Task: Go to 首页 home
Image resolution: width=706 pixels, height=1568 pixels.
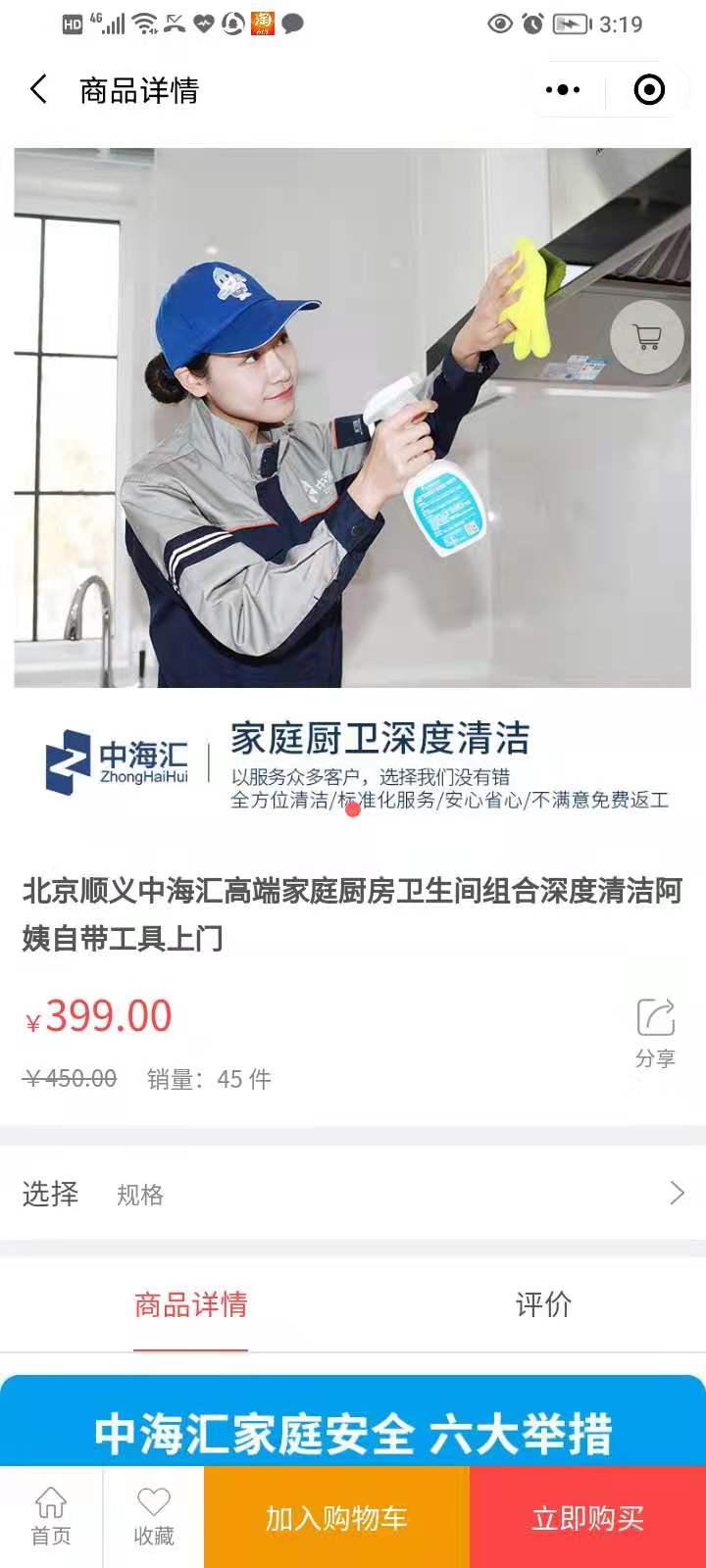Action: (51, 1517)
